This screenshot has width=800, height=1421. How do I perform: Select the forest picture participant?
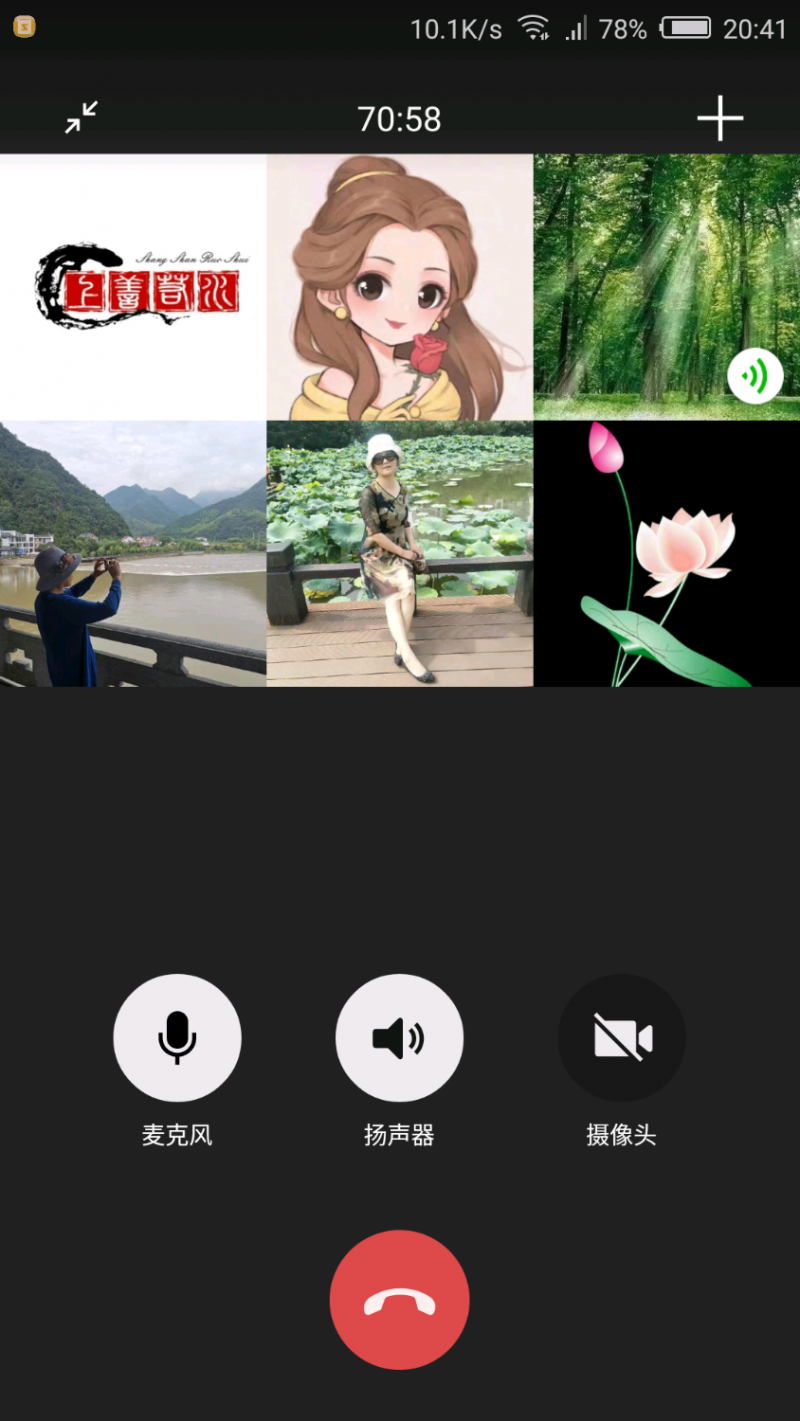(x=665, y=285)
